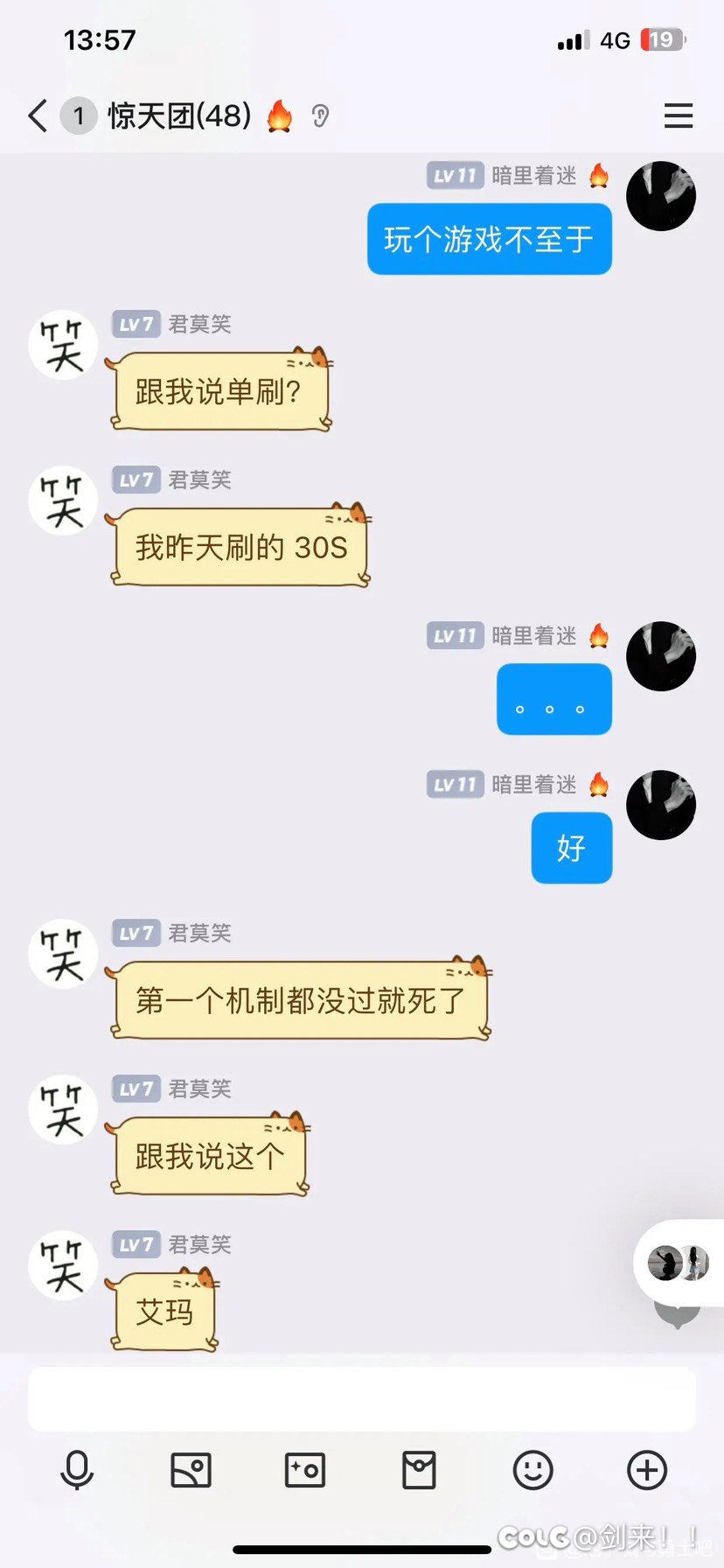Open the camera from the chat toolbar
Viewport: 724px width, 1568px height.
click(305, 1470)
